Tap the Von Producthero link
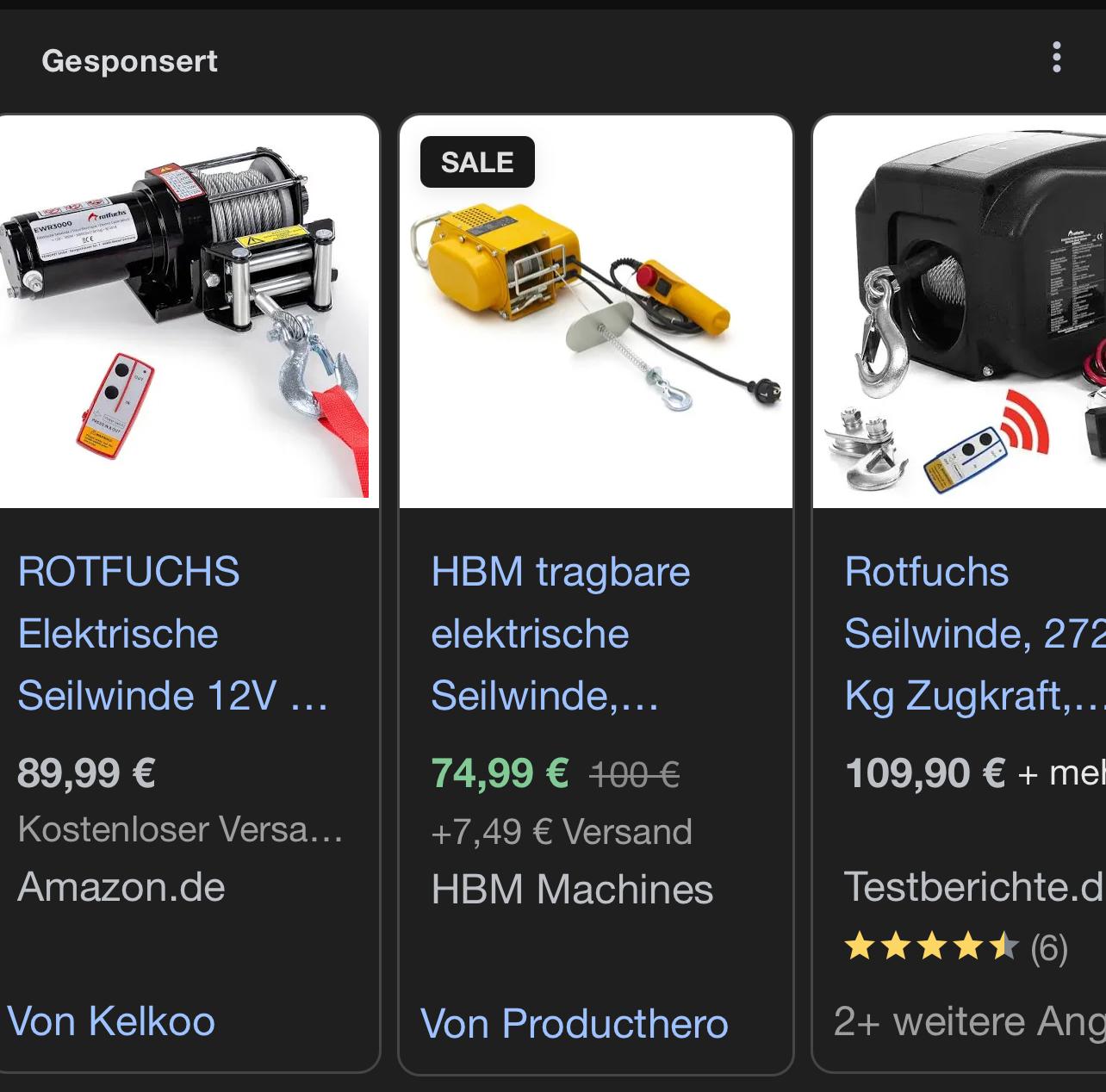The image size is (1106, 1092). pyautogui.click(x=574, y=1023)
